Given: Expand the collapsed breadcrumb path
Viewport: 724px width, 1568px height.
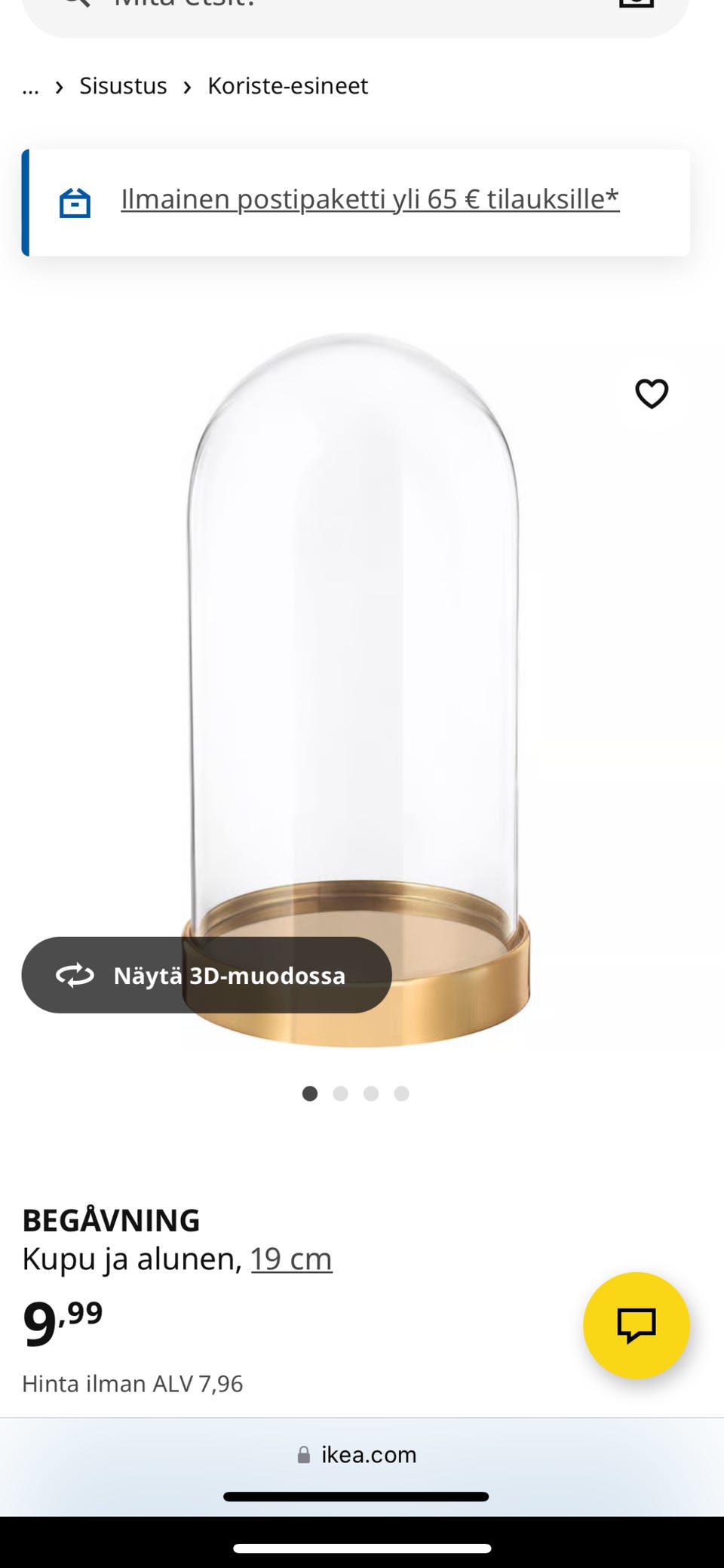Looking at the screenshot, I should tap(30, 88).
